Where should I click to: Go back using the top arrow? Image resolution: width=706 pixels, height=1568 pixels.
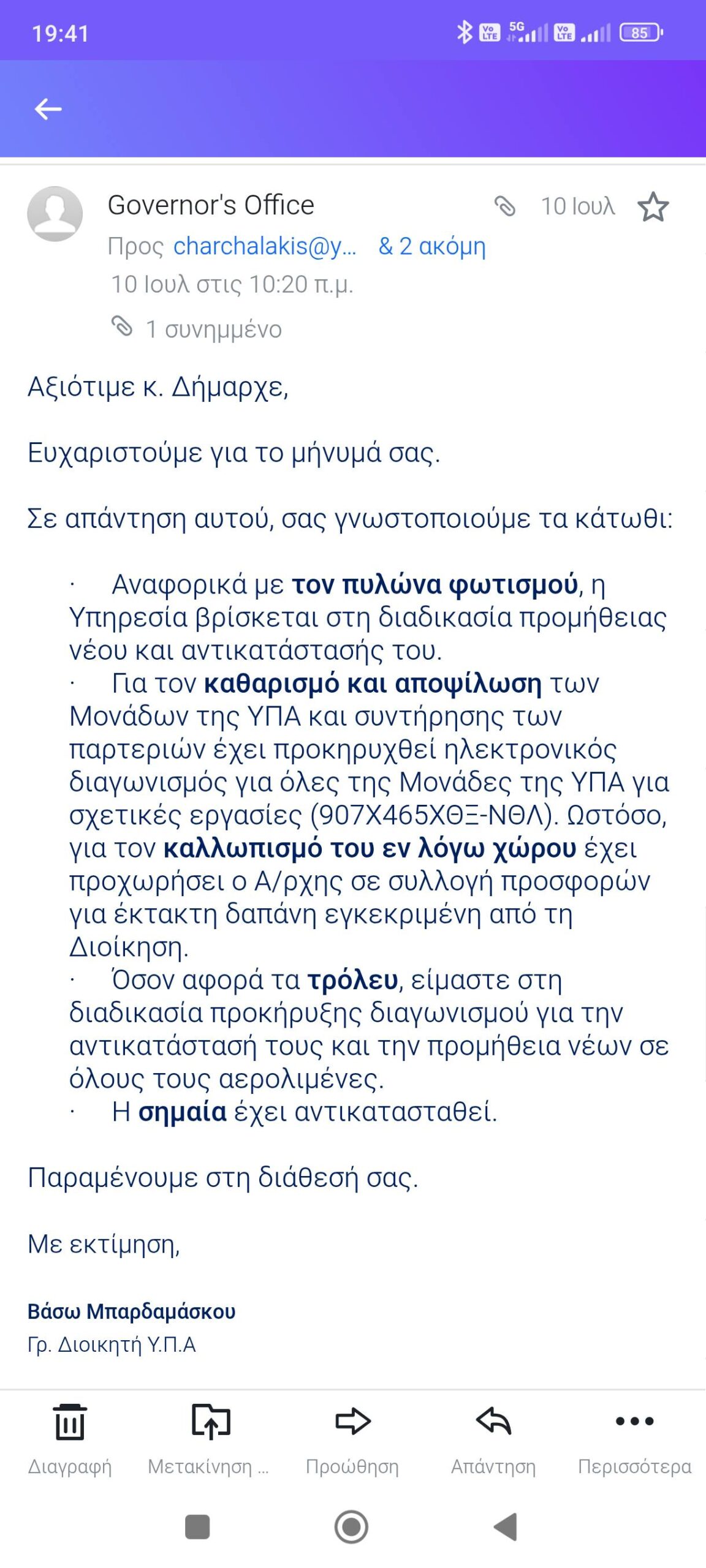(48, 110)
